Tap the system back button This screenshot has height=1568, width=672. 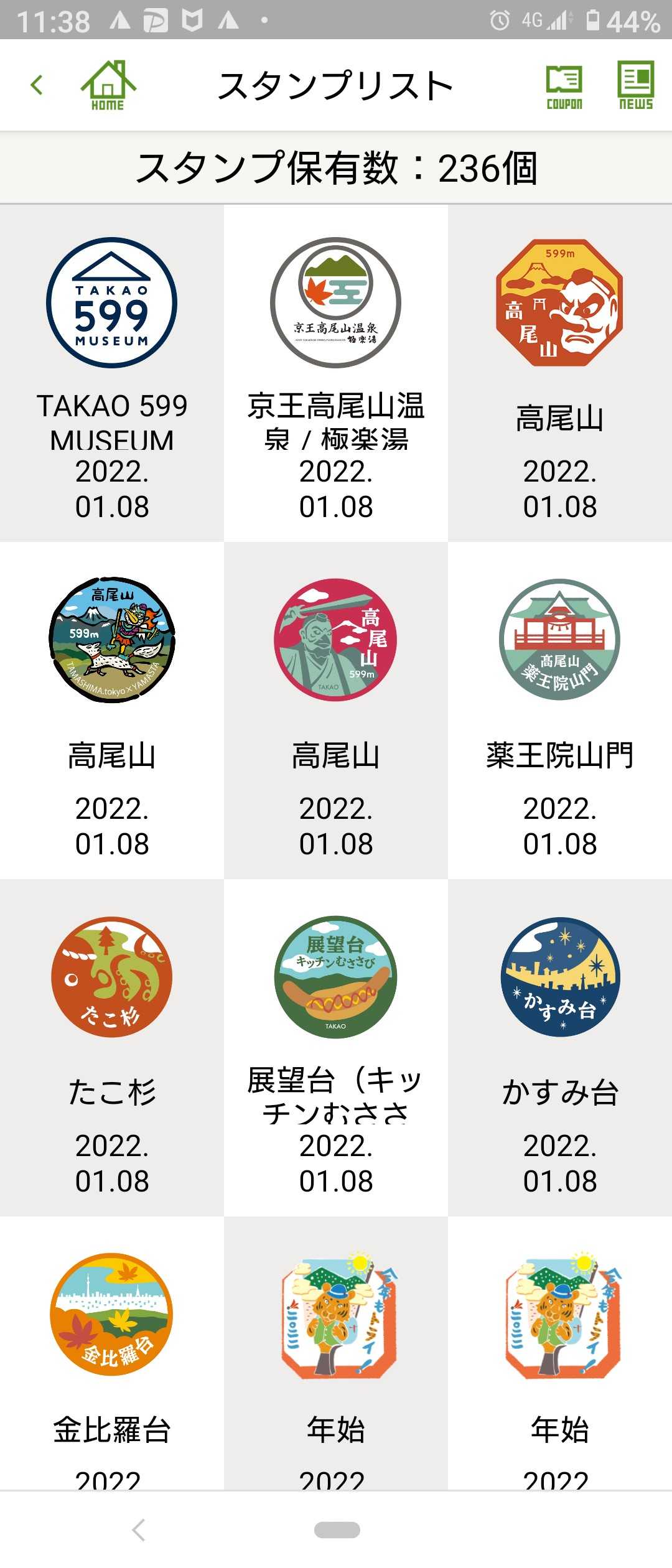(x=139, y=1530)
